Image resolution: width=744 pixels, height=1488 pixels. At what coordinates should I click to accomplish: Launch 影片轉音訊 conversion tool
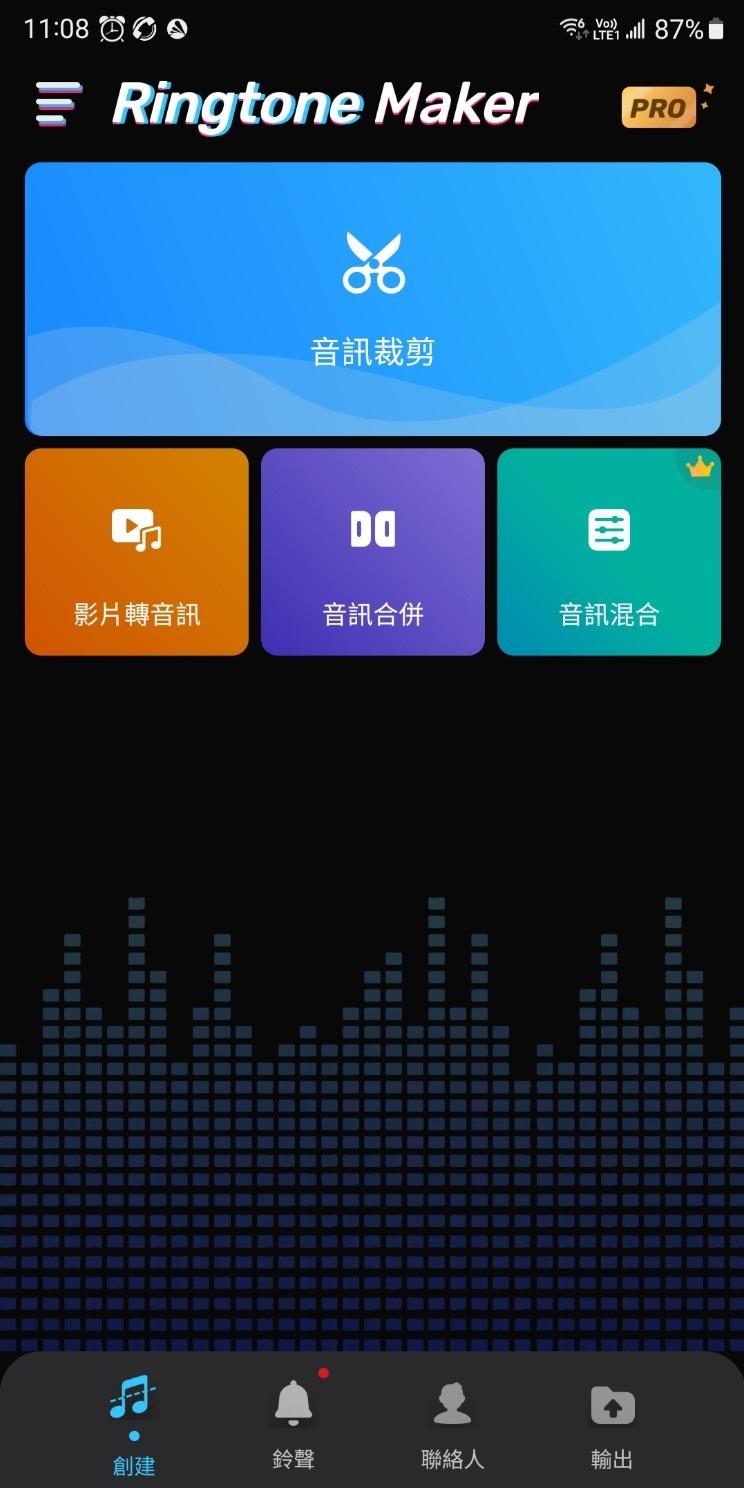(x=136, y=552)
